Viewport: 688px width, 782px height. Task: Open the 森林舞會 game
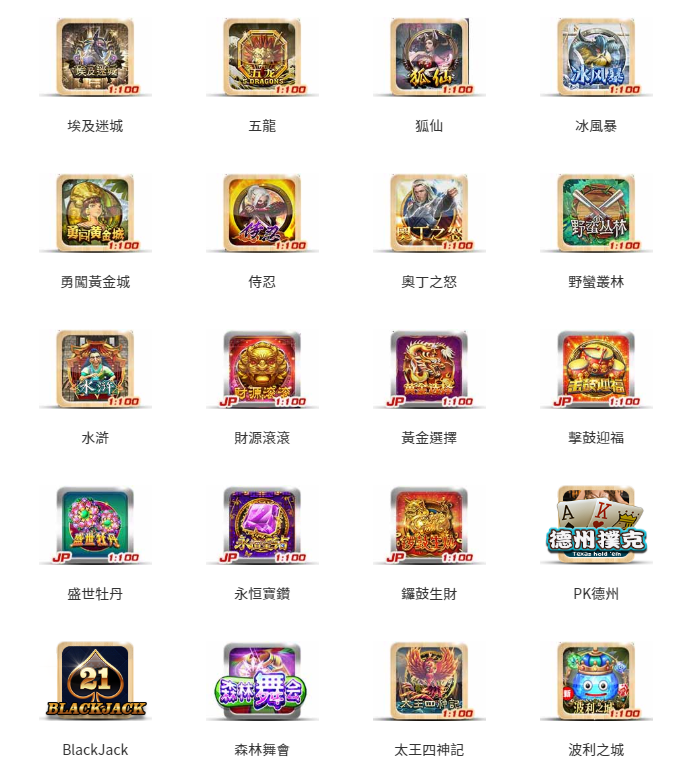coord(262,680)
